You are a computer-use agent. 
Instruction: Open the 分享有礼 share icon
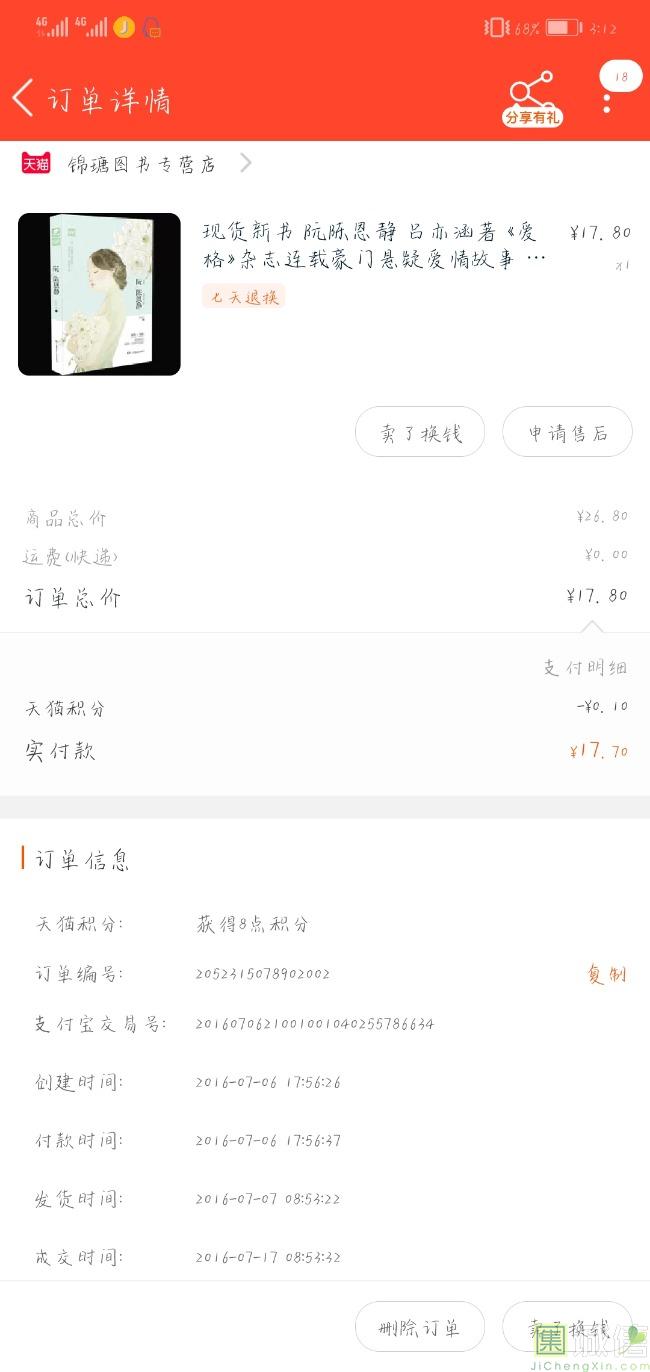pos(532,99)
